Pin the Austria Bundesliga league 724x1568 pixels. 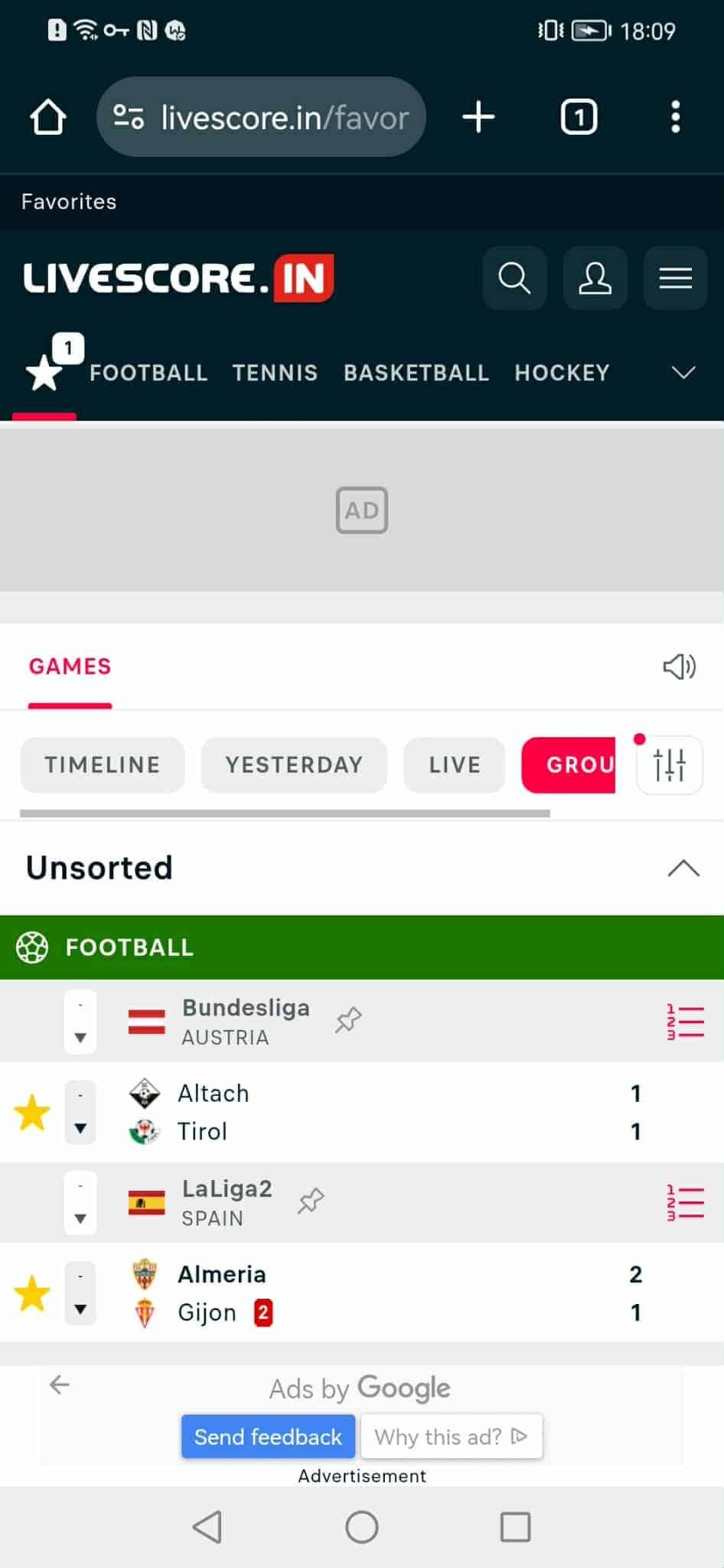pyautogui.click(x=348, y=1020)
